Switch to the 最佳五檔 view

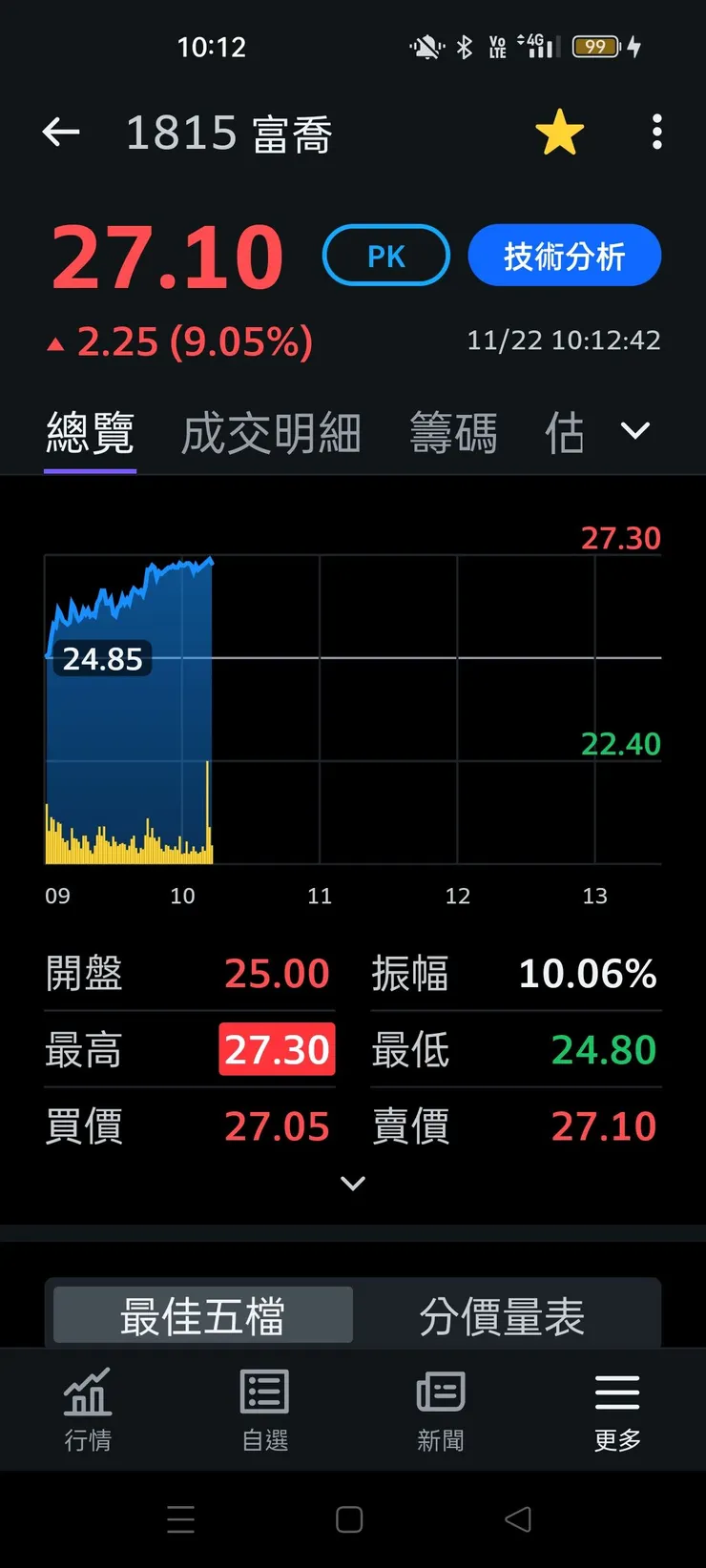pyautogui.click(x=200, y=1313)
